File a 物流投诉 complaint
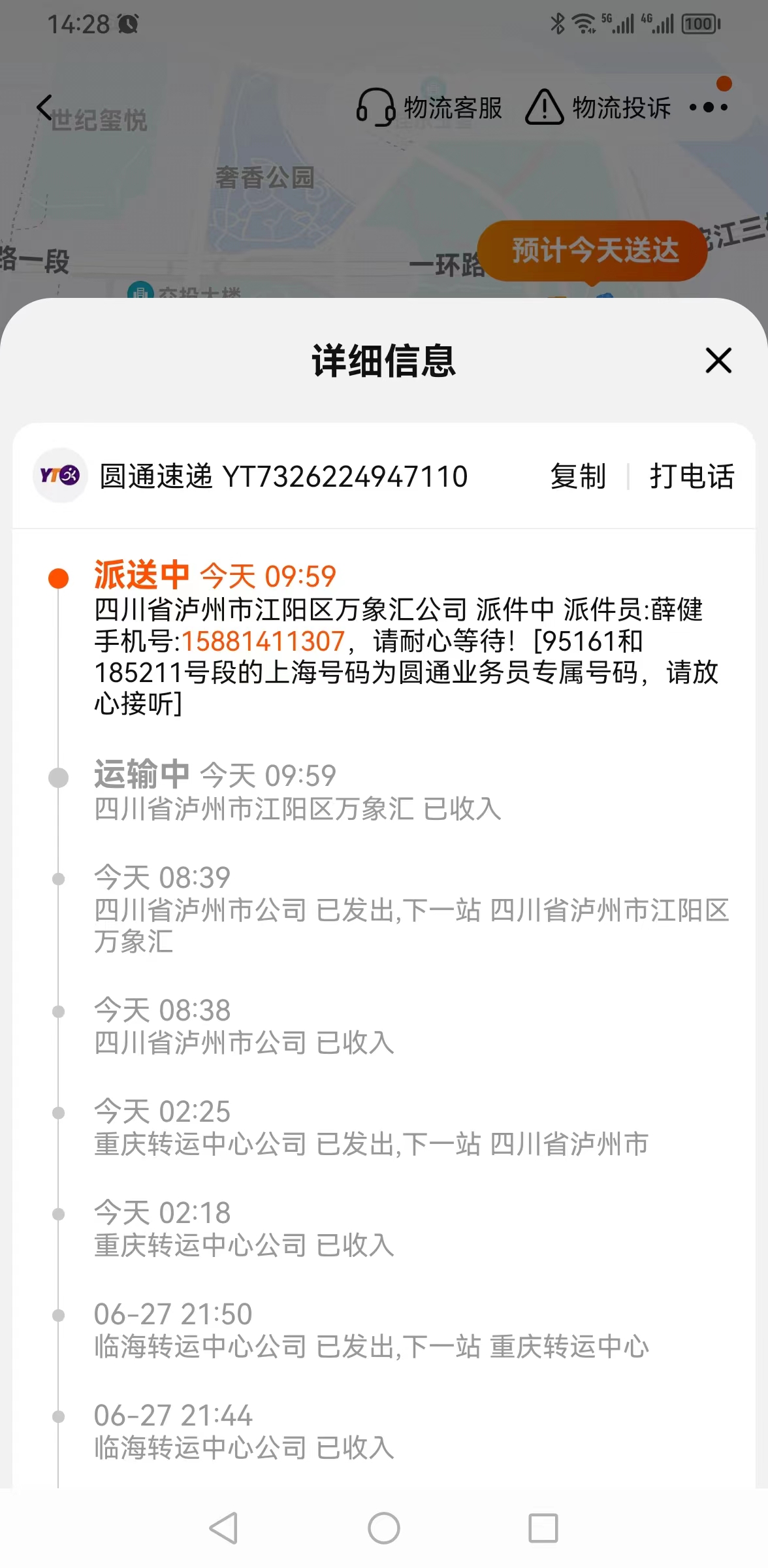Viewport: 768px width, 1568px height. [x=598, y=108]
